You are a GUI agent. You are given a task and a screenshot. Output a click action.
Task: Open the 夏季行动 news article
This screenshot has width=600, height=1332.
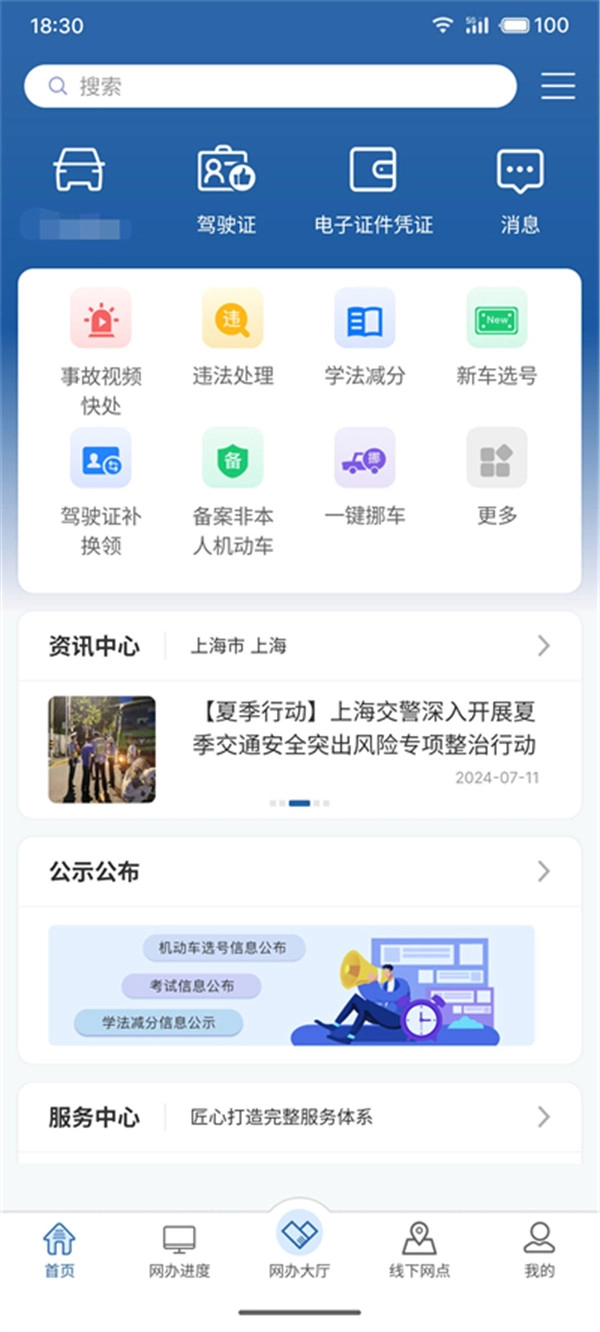pos(364,728)
